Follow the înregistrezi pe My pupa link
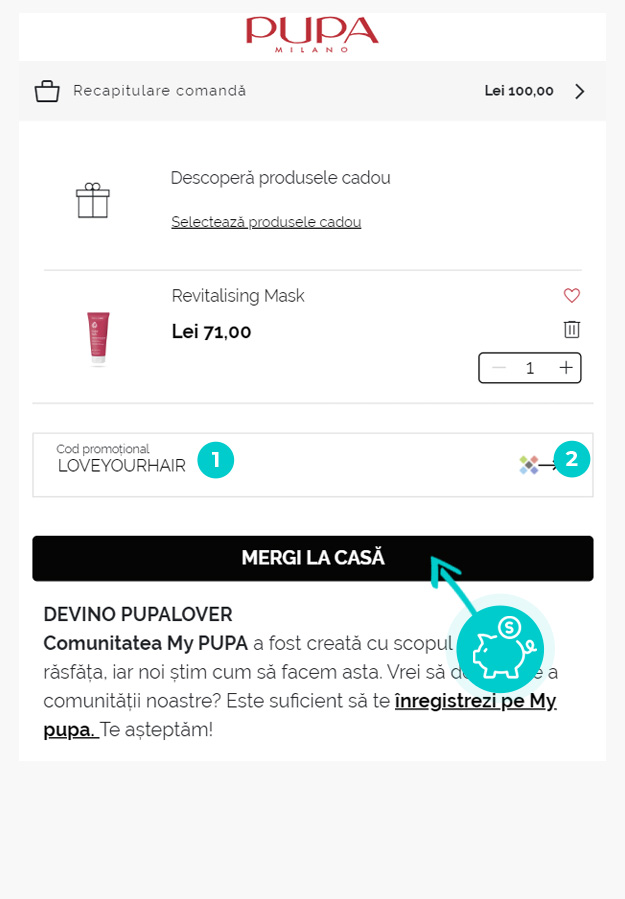The image size is (625, 899). click(475, 701)
